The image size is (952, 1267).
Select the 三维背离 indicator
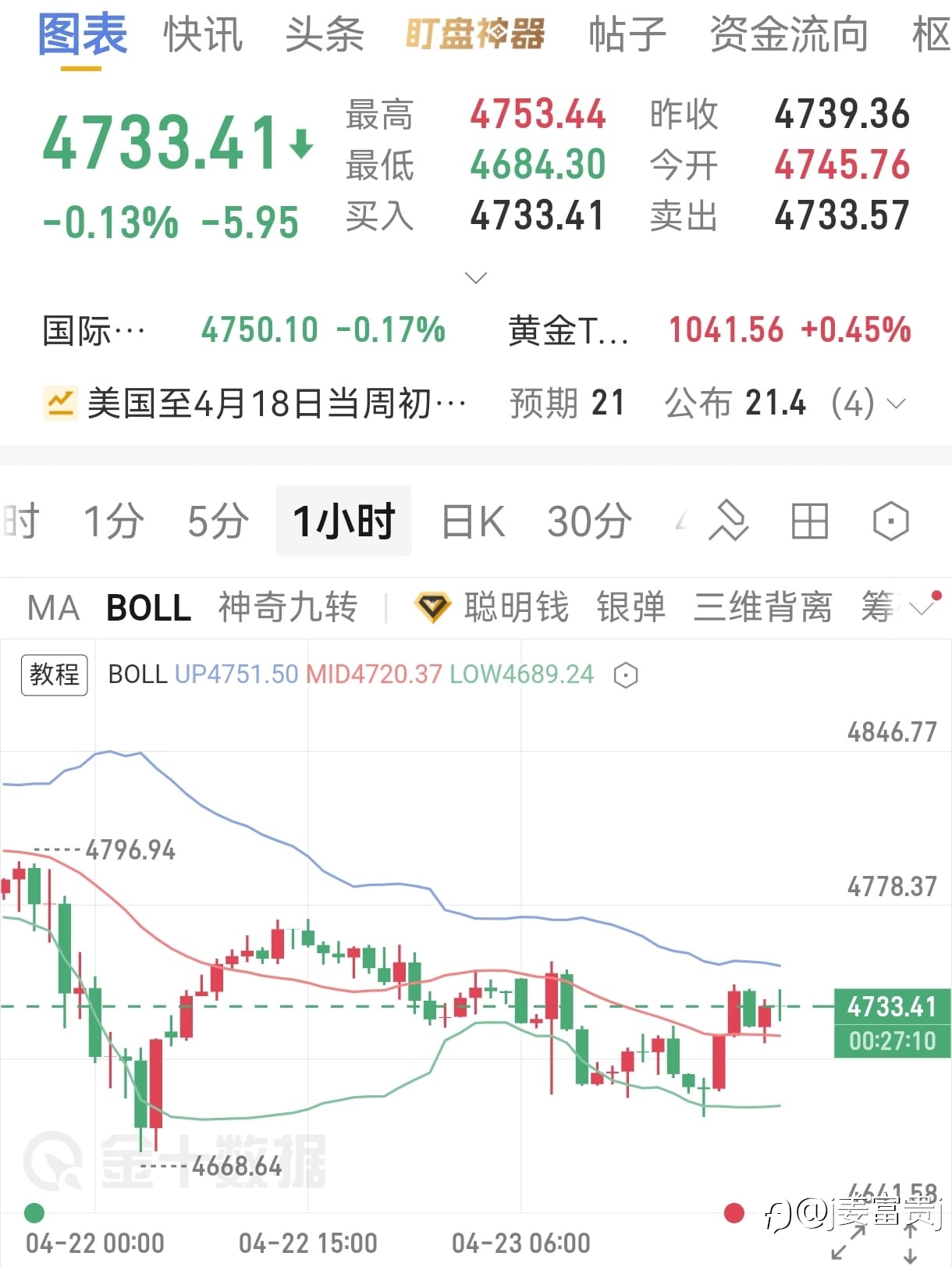(x=763, y=607)
